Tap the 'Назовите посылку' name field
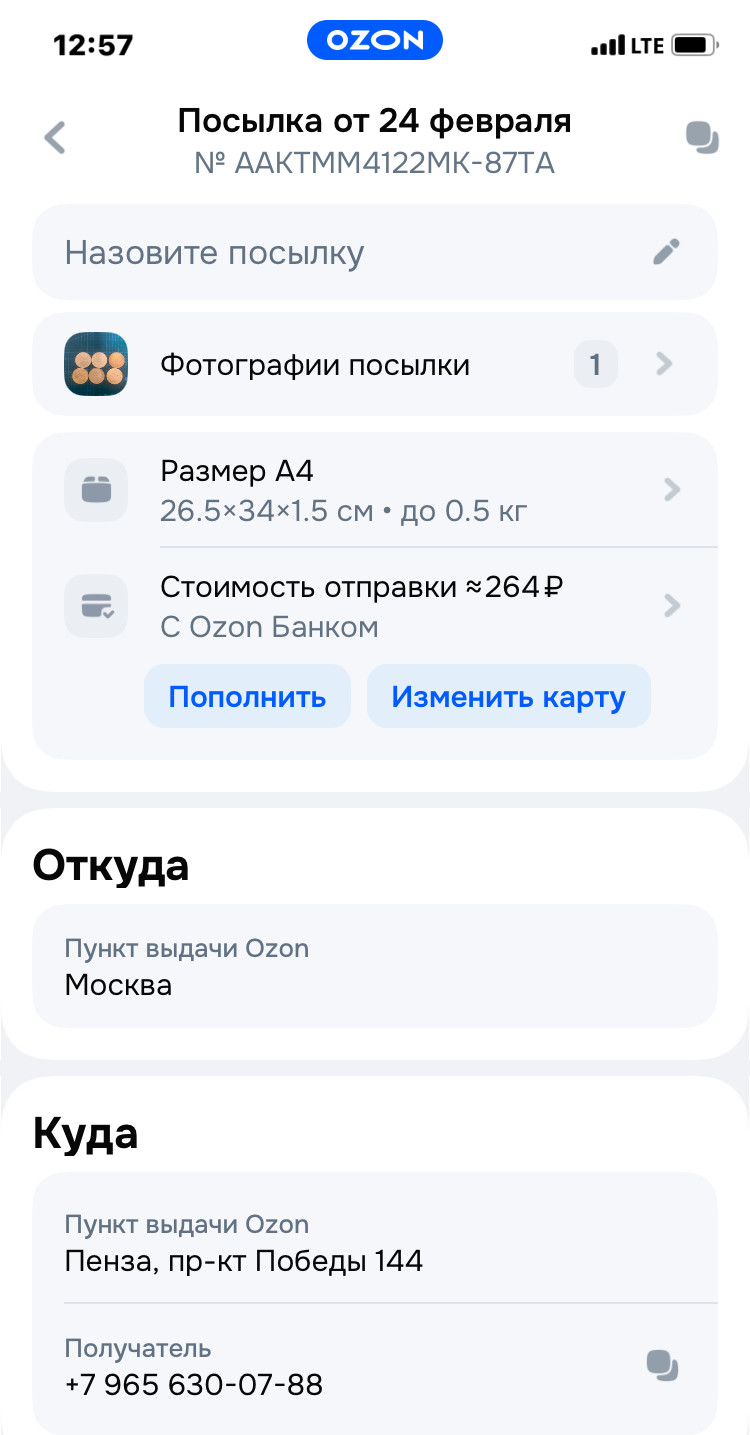This screenshot has width=750, height=1435. [x=374, y=252]
